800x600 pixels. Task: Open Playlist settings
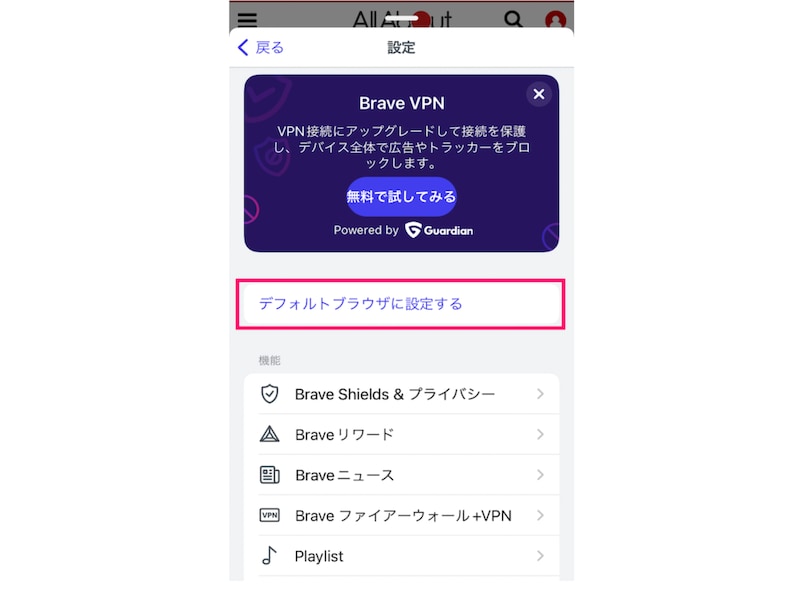(x=401, y=556)
